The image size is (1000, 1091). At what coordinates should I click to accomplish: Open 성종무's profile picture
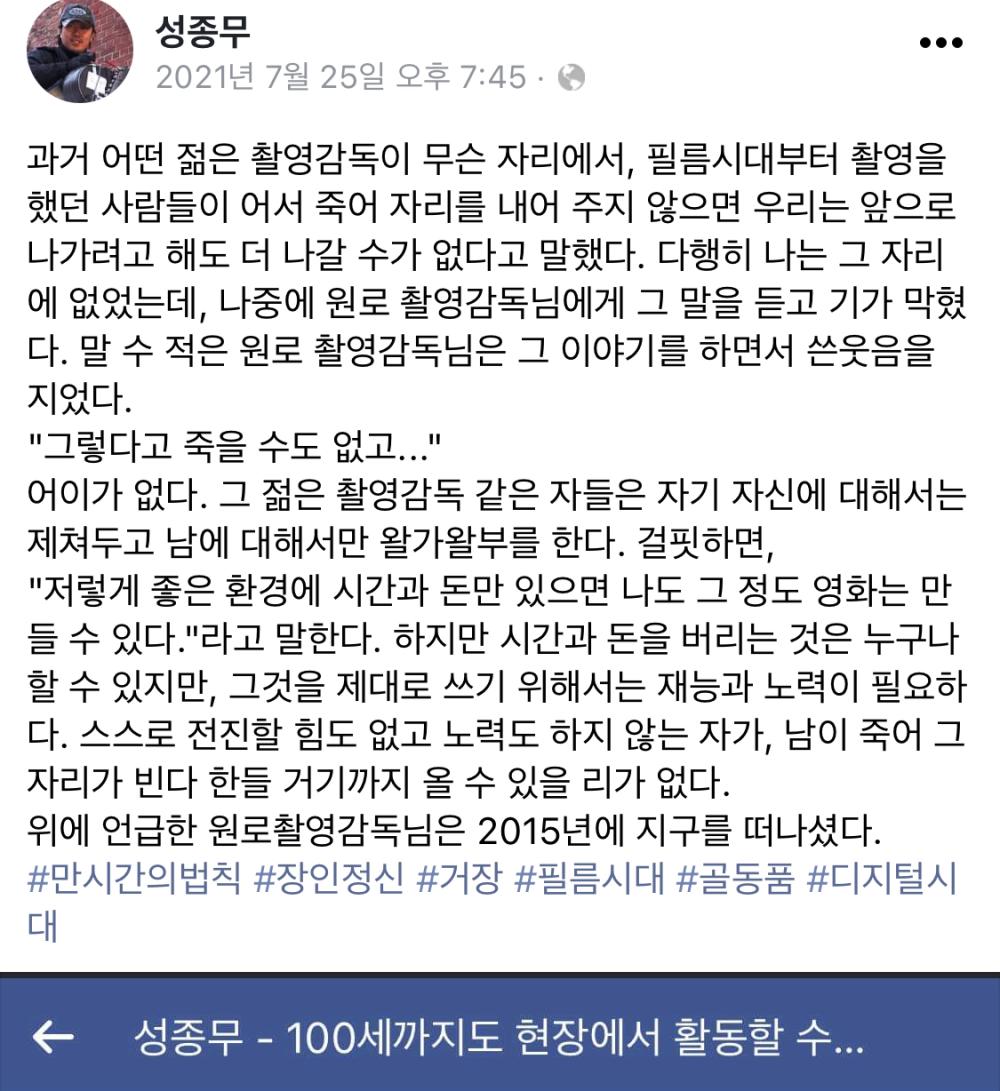click(79, 50)
